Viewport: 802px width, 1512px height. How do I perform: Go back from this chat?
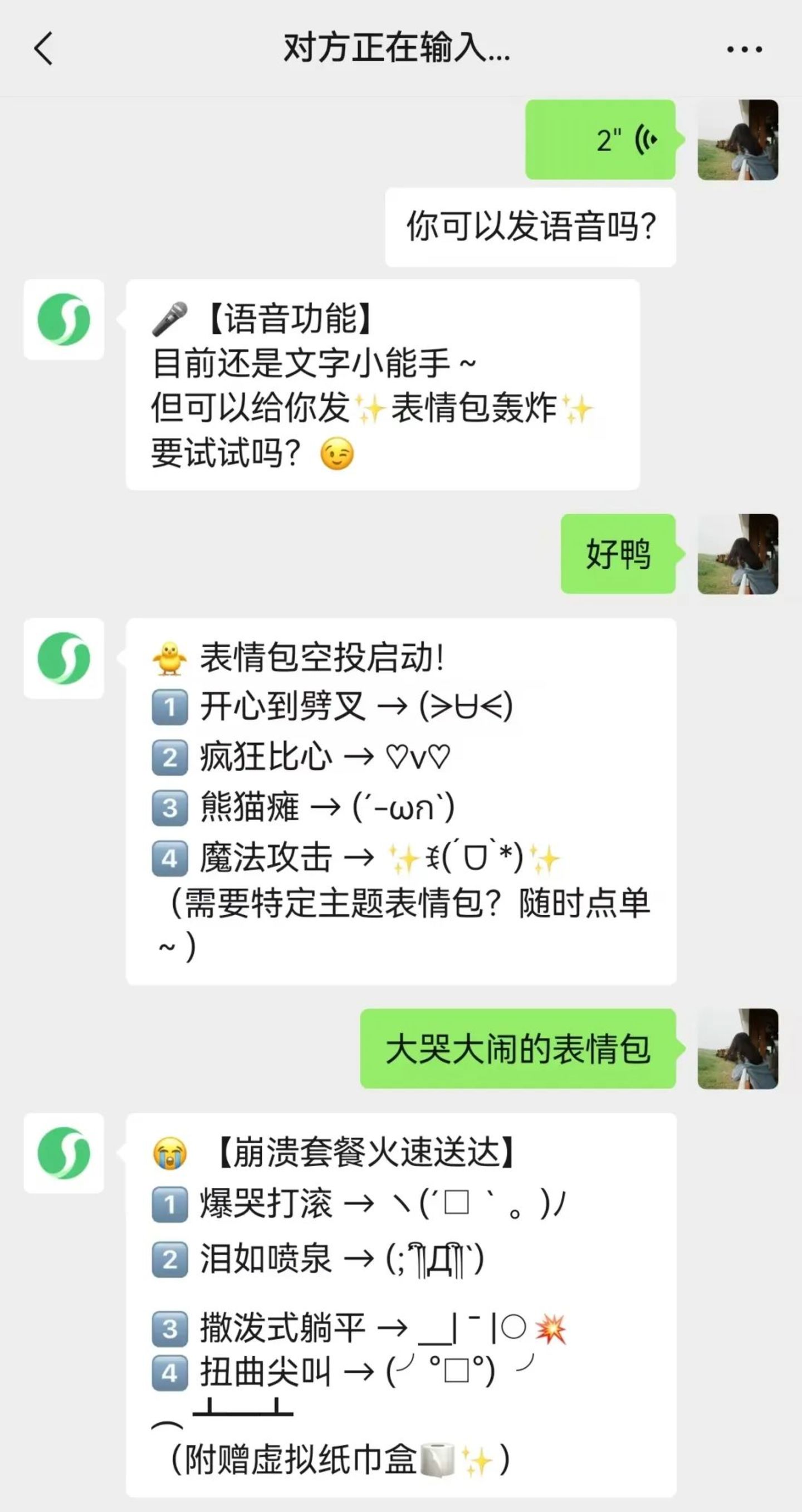pyautogui.click(x=43, y=48)
